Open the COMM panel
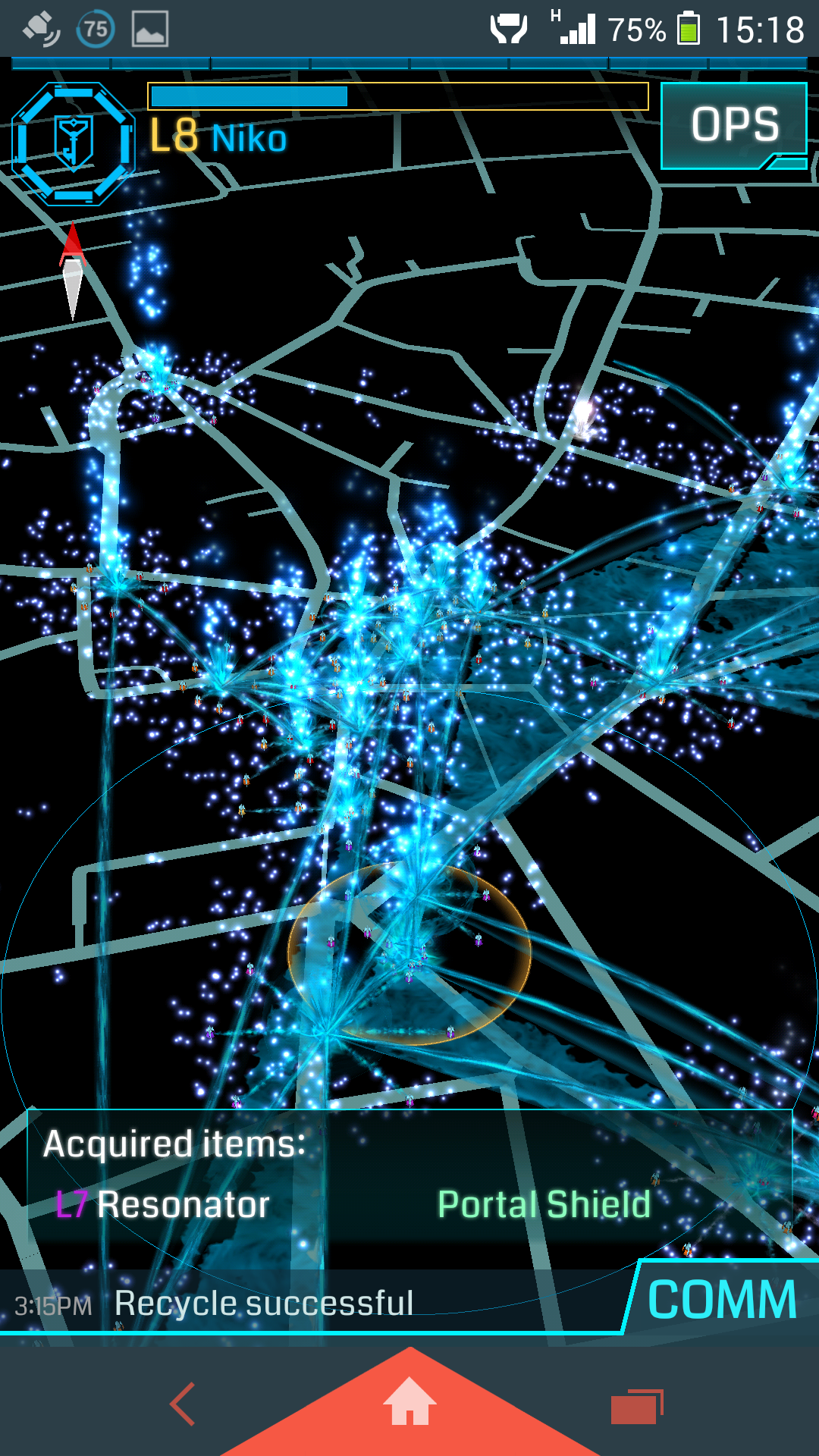The width and height of the screenshot is (819, 1456). coord(721,1299)
